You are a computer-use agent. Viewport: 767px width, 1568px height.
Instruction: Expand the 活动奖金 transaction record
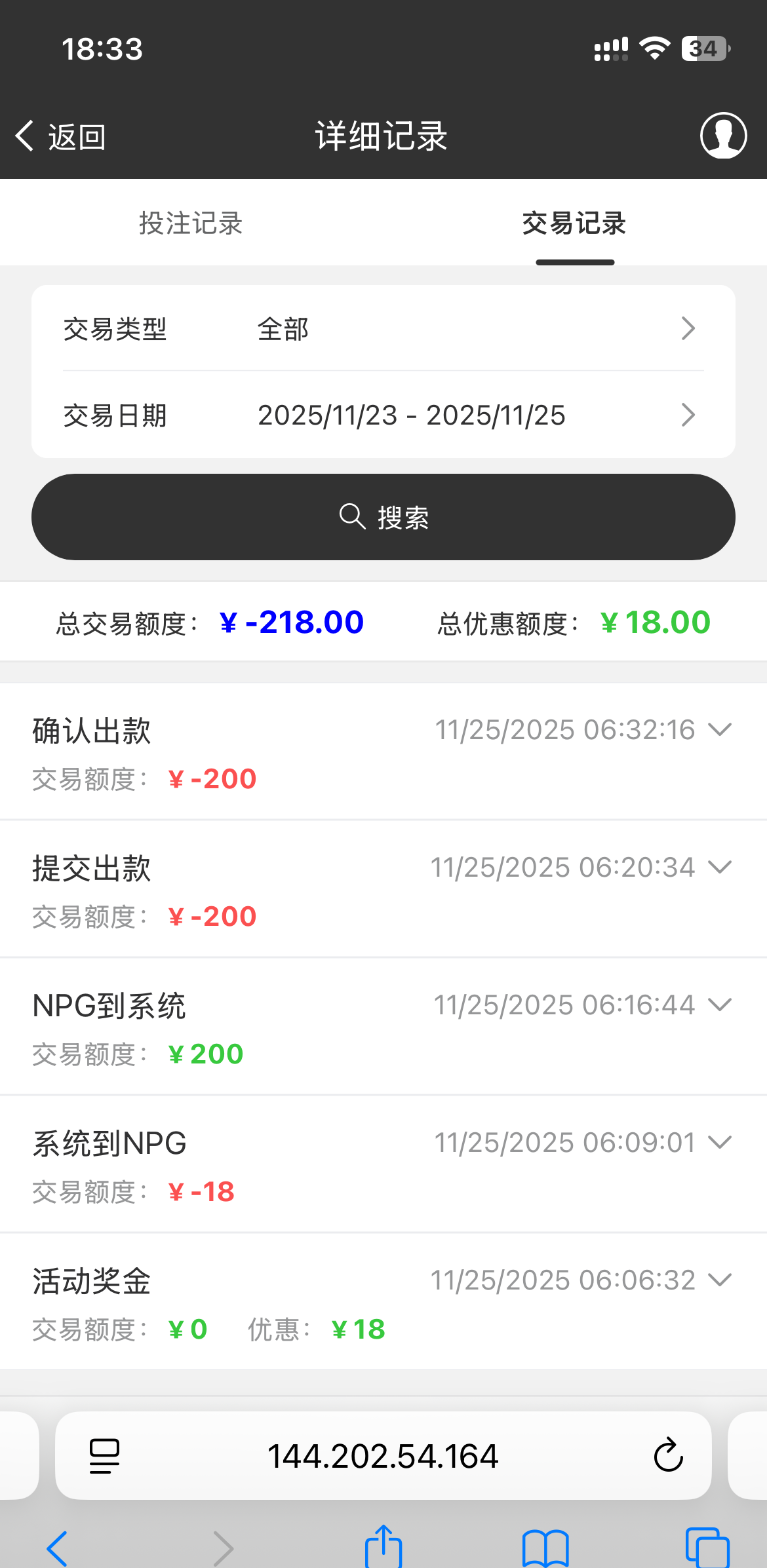pos(720,1280)
